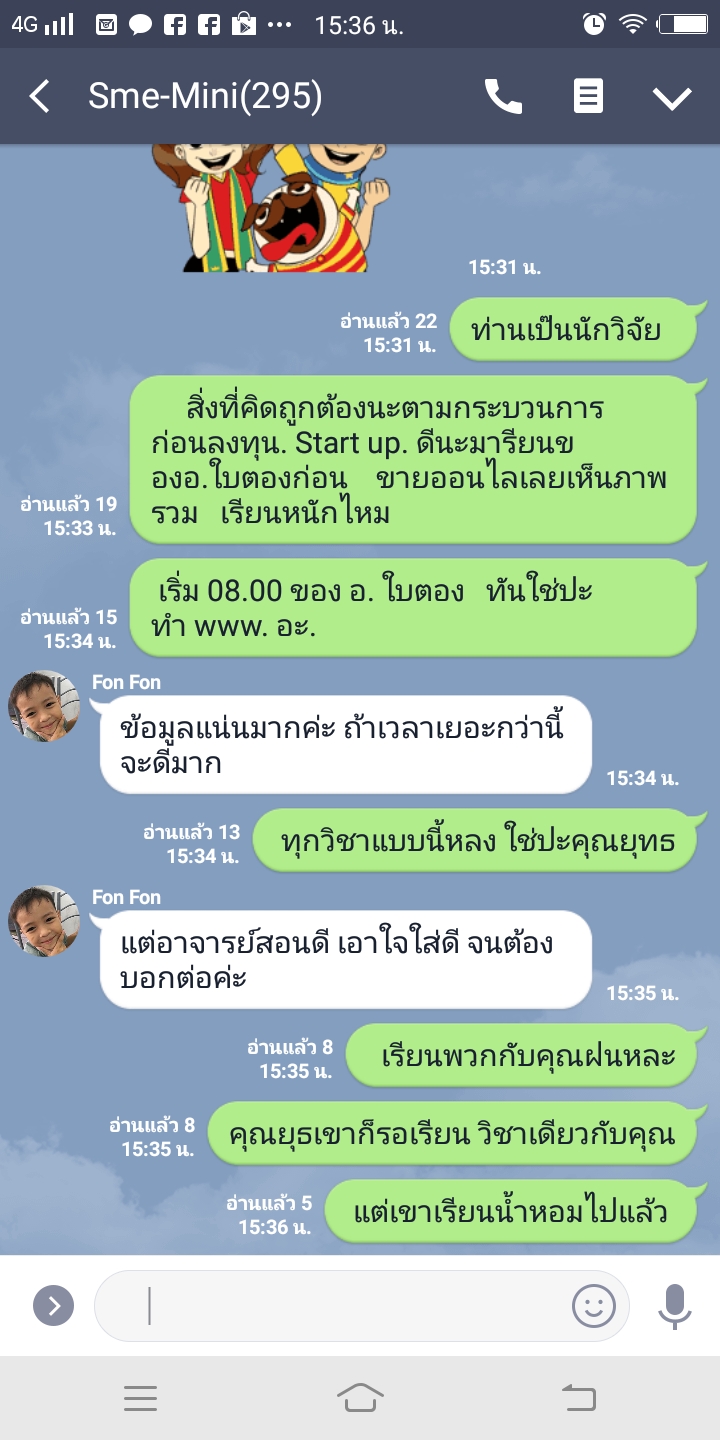Expand attachment options arrow beside input
The height and width of the screenshot is (1440, 720).
pyautogui.click(x=53, y=1305)
